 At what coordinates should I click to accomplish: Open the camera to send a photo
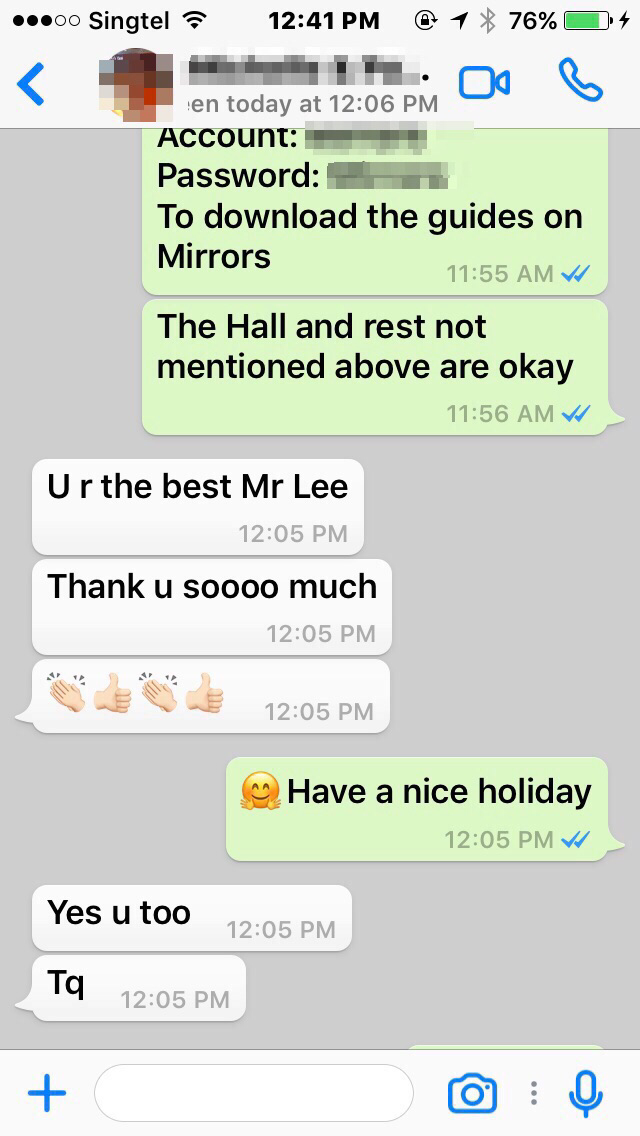(x=472, y=1094)
